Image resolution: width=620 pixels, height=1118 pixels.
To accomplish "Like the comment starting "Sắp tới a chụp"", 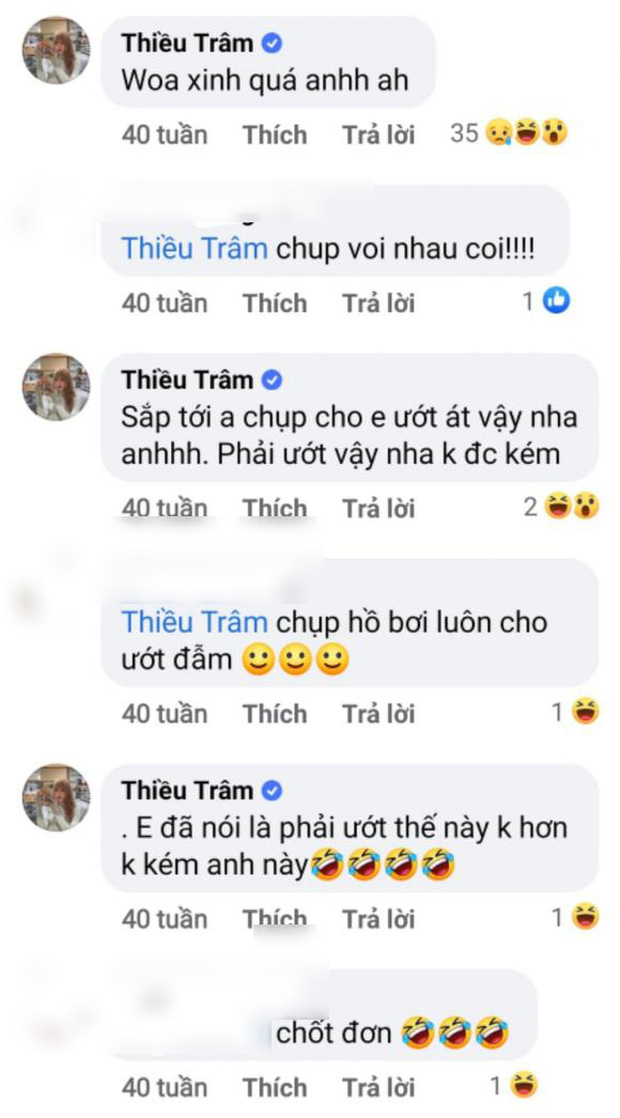I will [x=274, y=508].
